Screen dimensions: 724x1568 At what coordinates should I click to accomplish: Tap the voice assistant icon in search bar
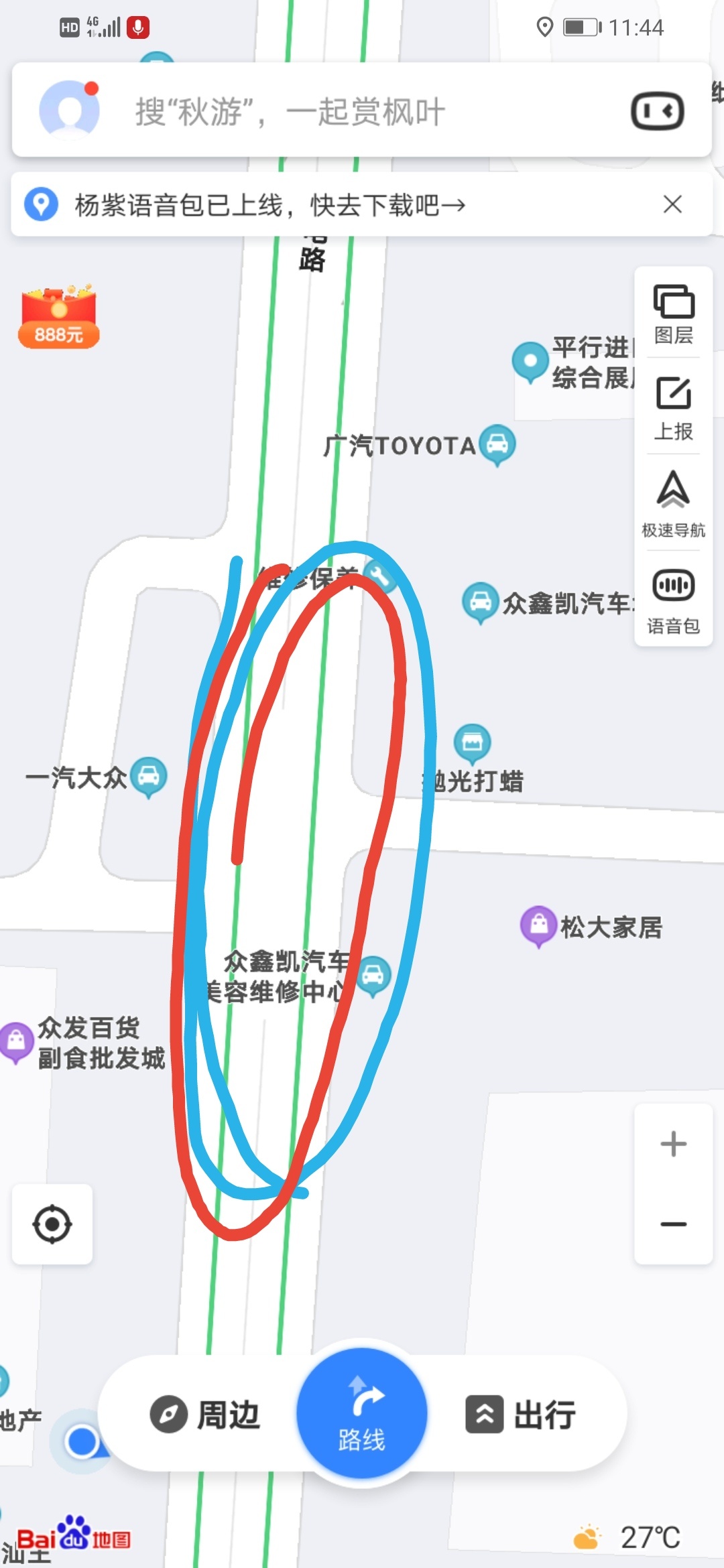coord(657,111)
